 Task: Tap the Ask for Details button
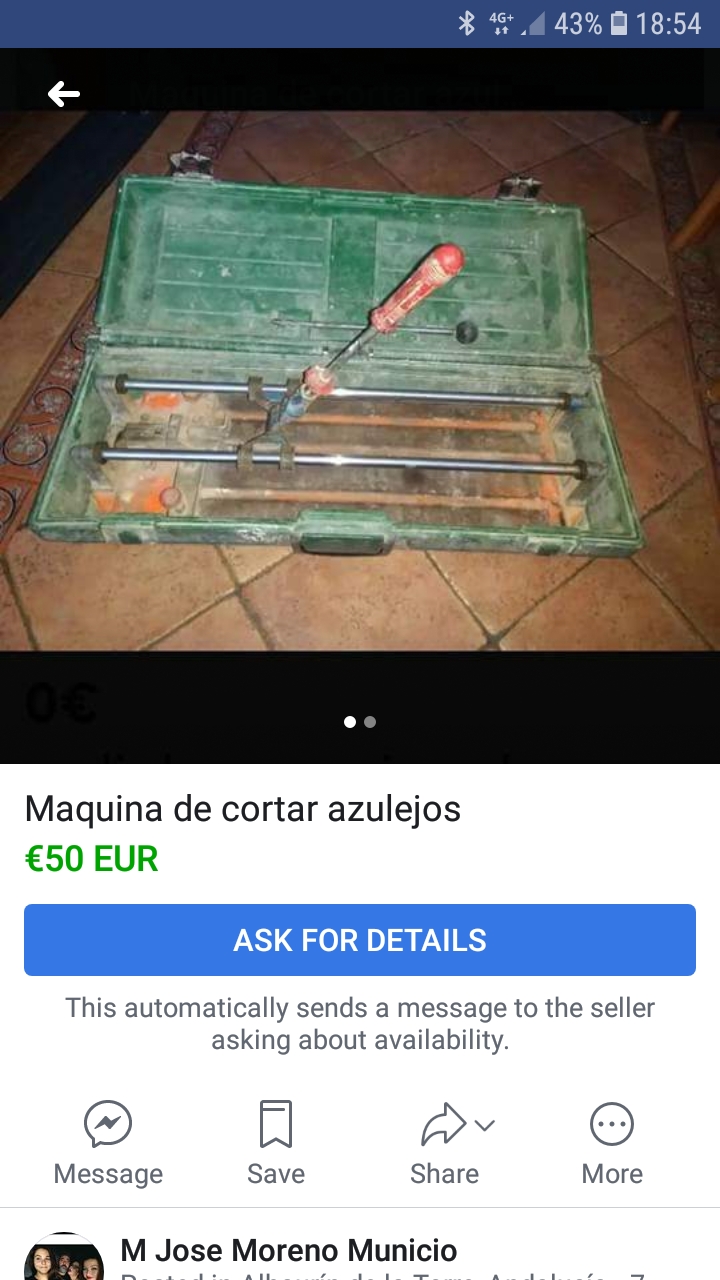pyautogui.click(x=360, y=940)
